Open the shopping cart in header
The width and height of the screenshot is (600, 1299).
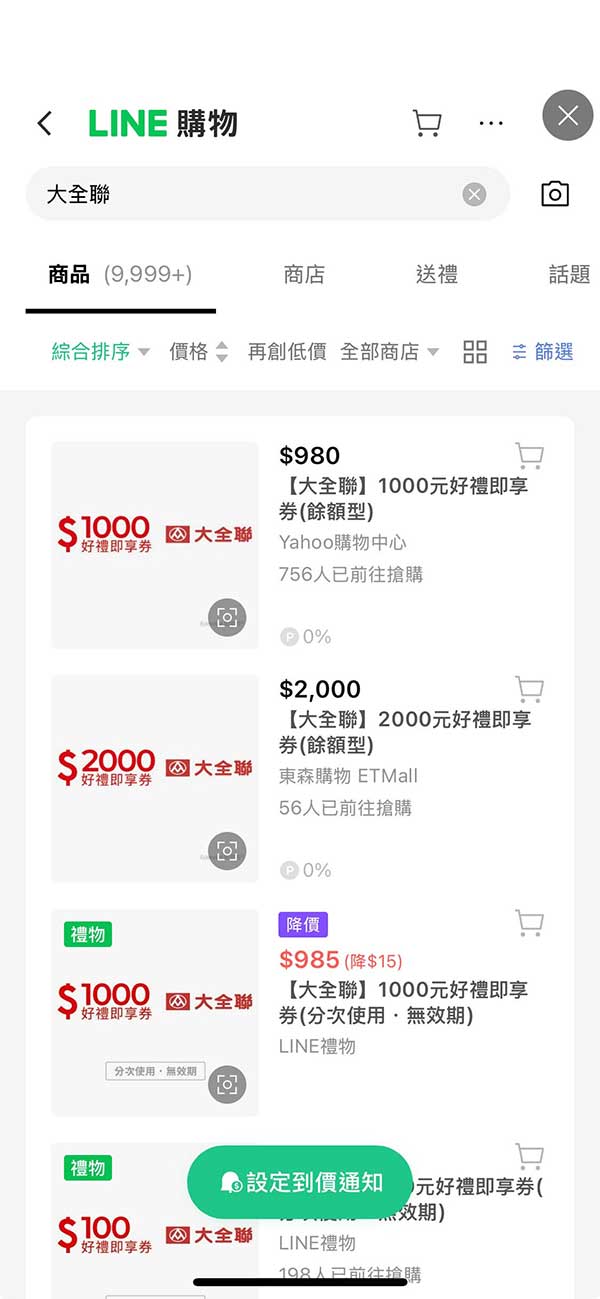coord(427,123)
